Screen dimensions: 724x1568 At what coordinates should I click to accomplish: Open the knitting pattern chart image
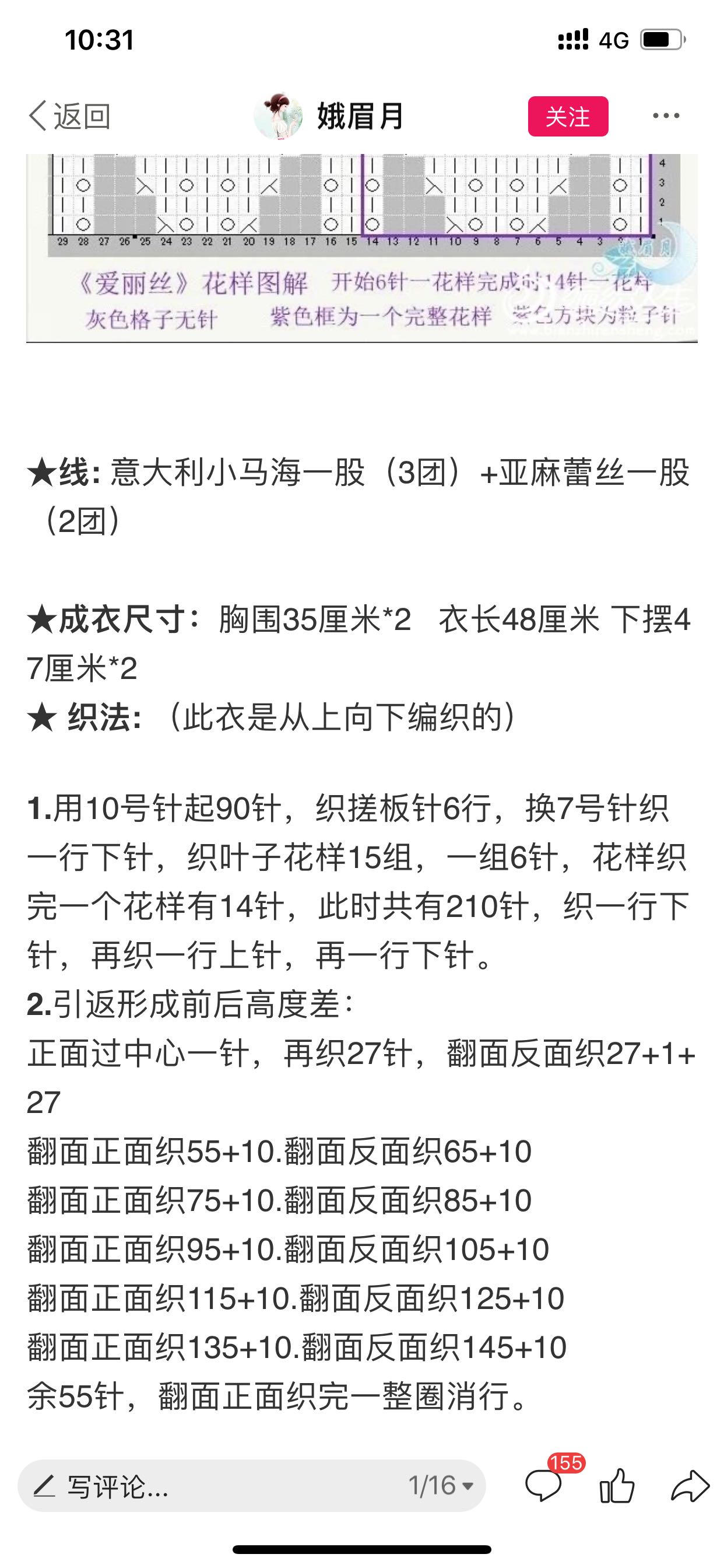(362, 248)
